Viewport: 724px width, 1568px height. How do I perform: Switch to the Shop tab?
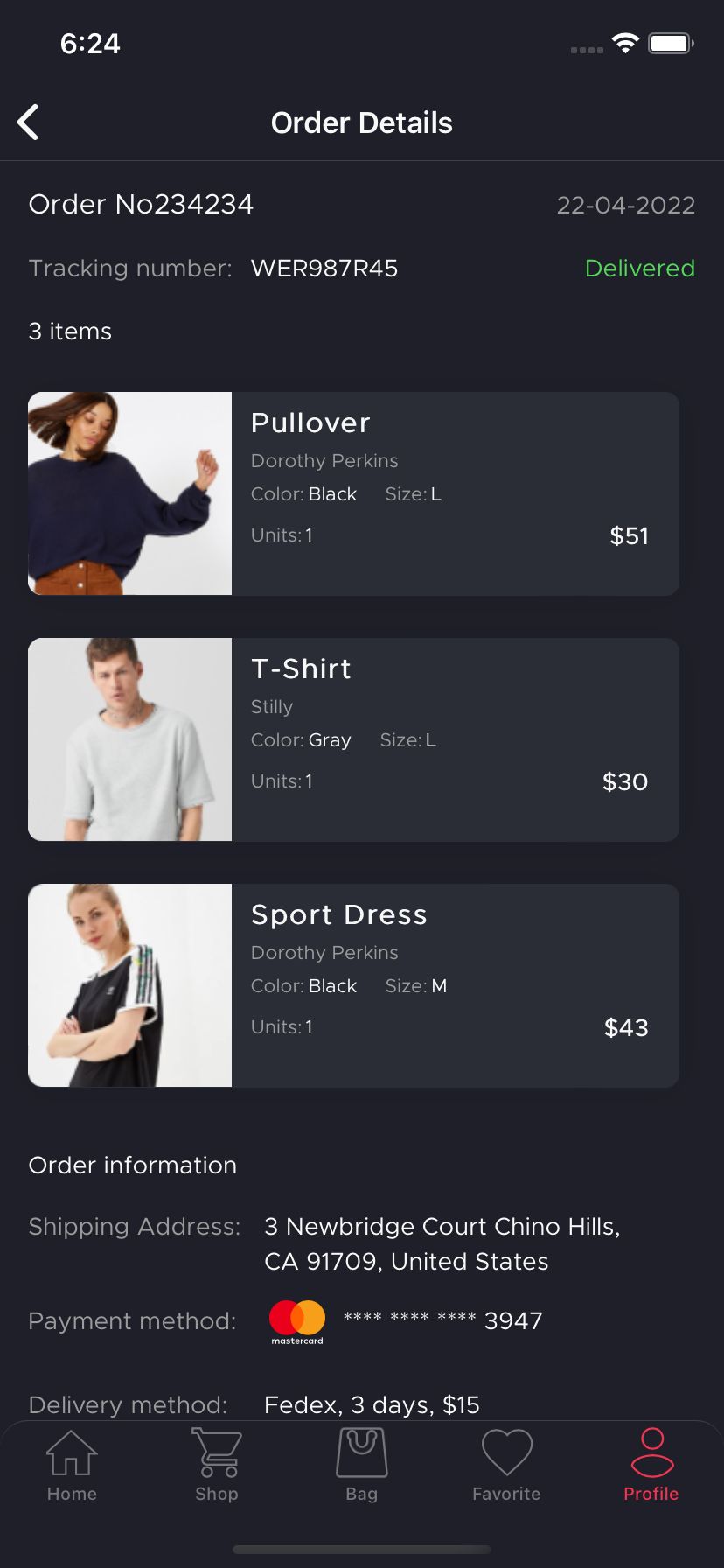pos(217,1466)
